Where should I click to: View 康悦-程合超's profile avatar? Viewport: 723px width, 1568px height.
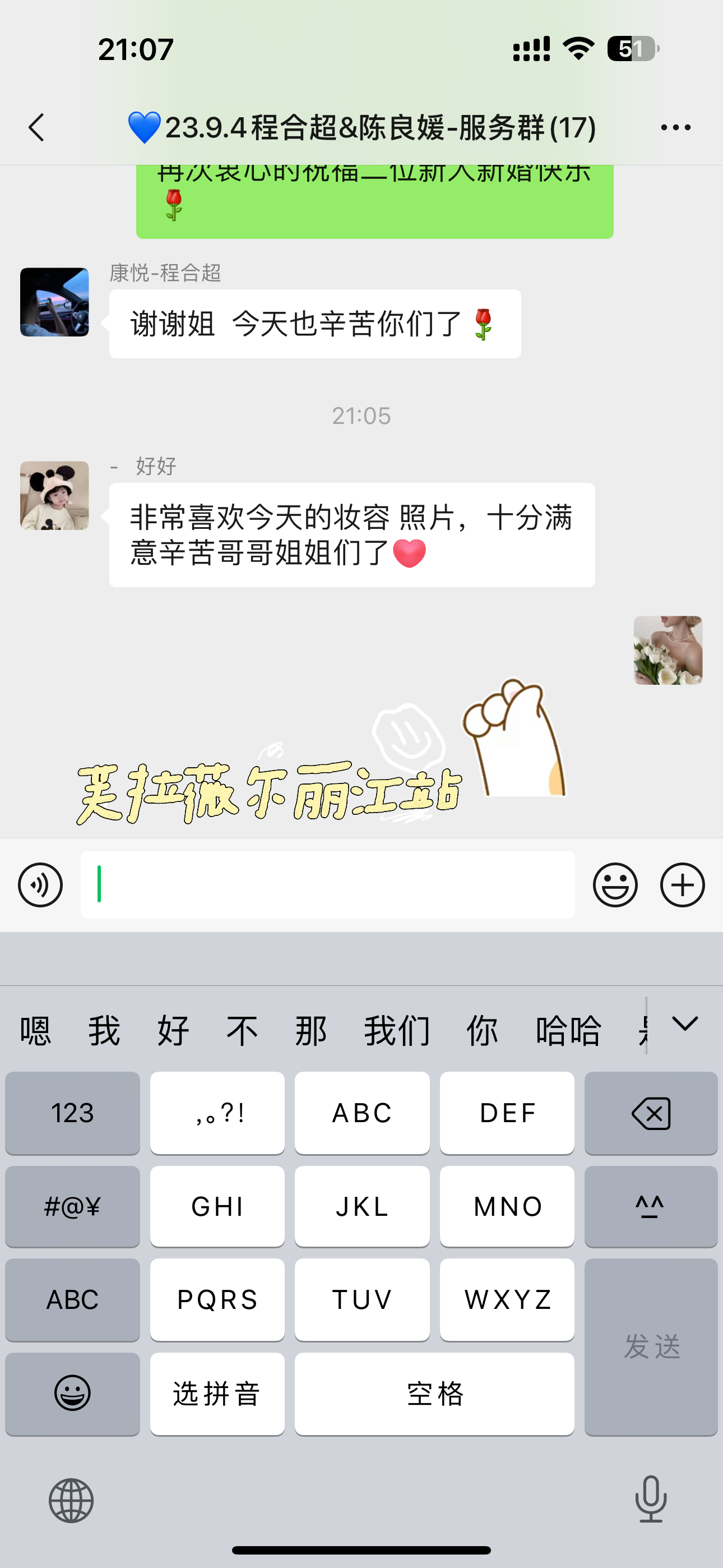click(54, 302)
